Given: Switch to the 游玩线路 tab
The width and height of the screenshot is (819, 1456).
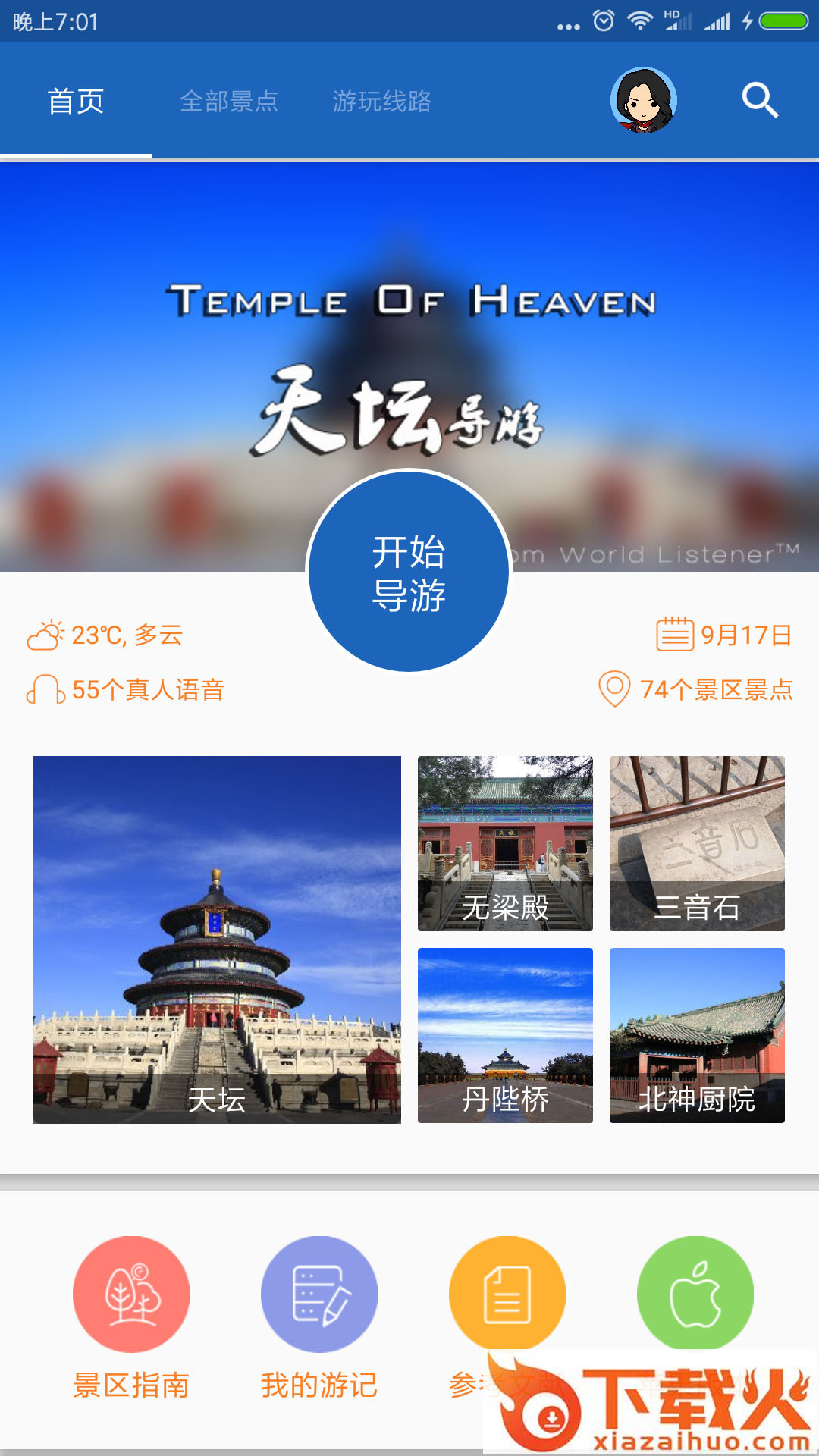Looking at the screenshot, I should click(381, 101).
